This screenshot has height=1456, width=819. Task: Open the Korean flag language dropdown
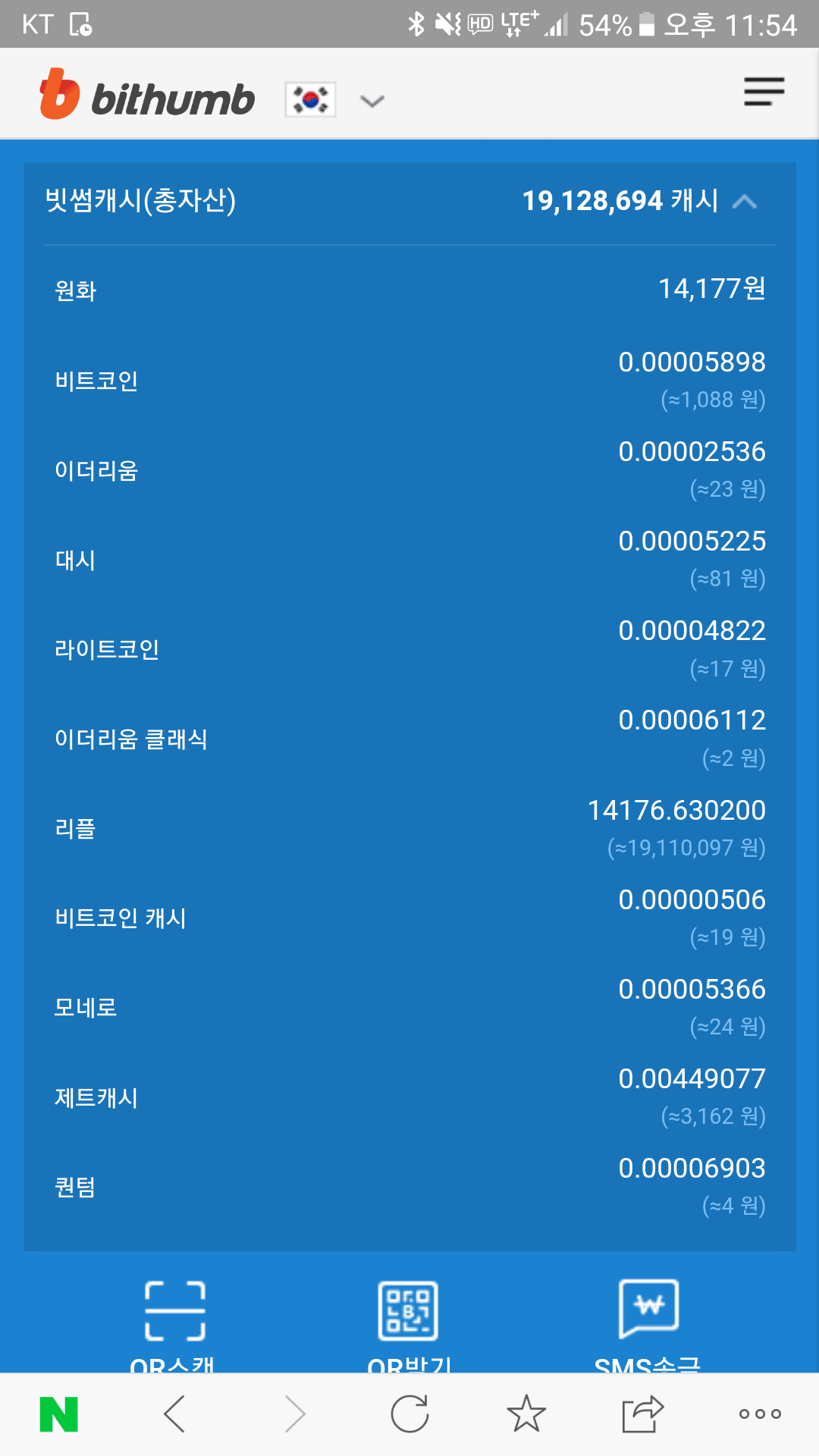click(309, 98)
